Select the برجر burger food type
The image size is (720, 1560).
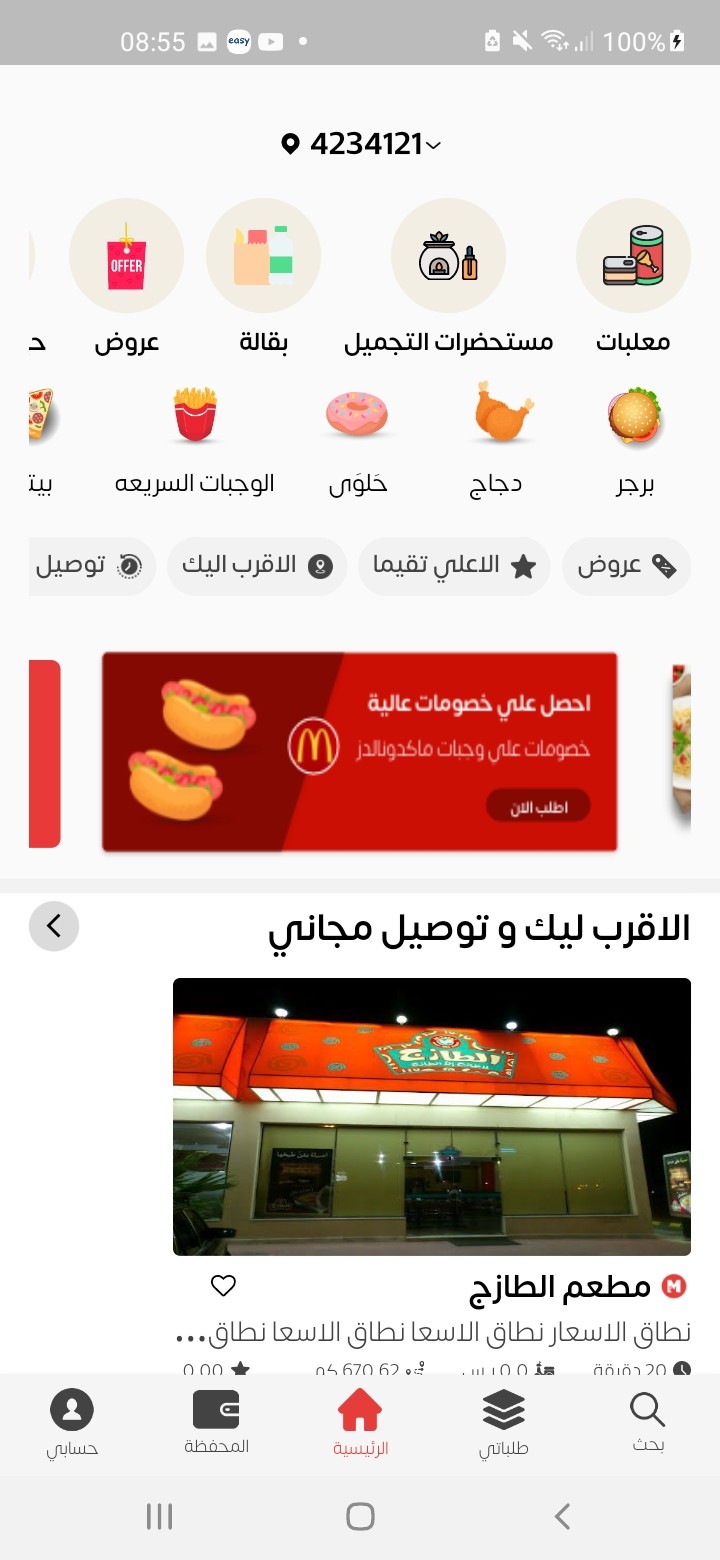pos(634,440)
